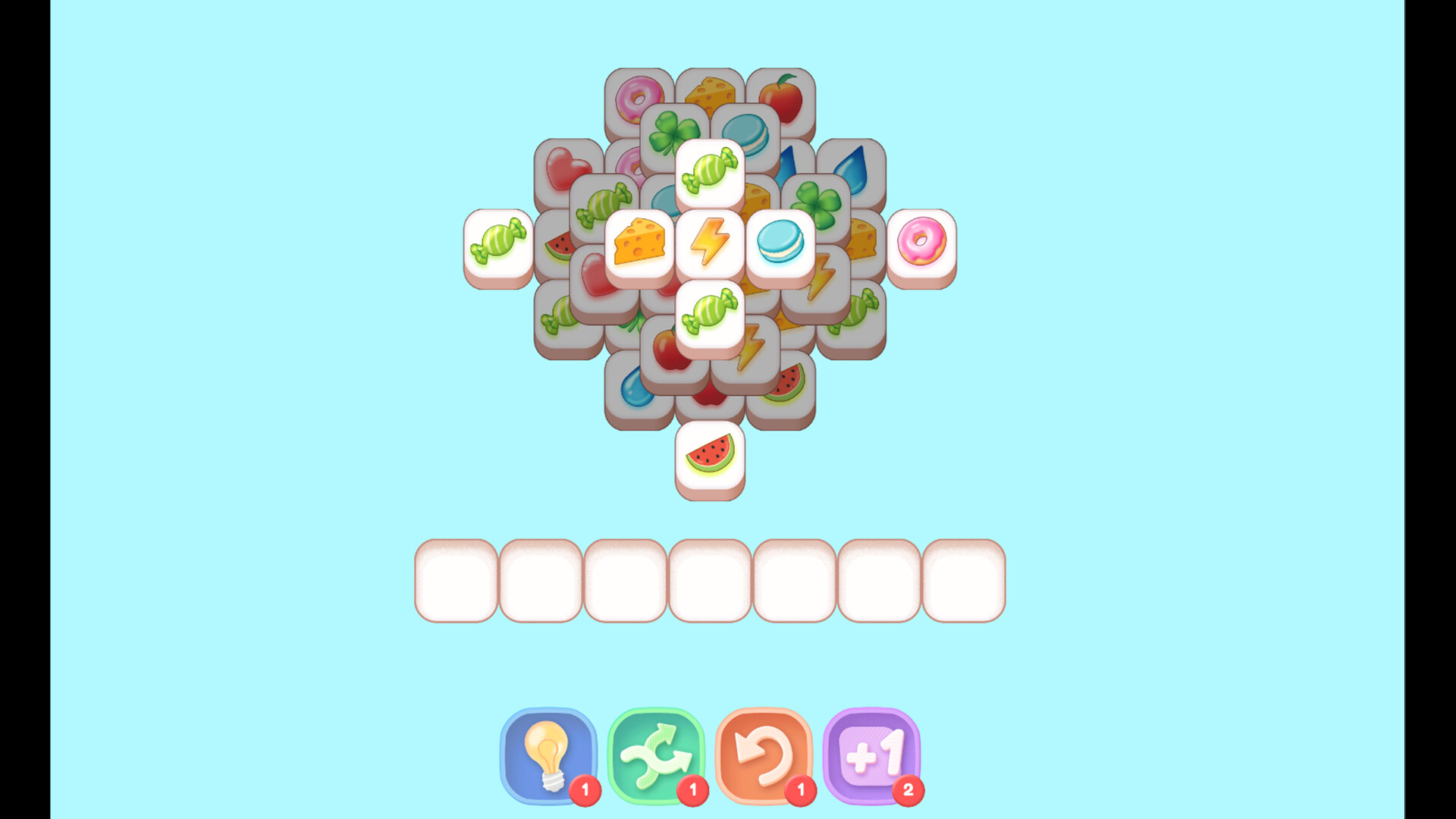Add an extra slot with +1

pyautogui.click(x=871, y=754)
